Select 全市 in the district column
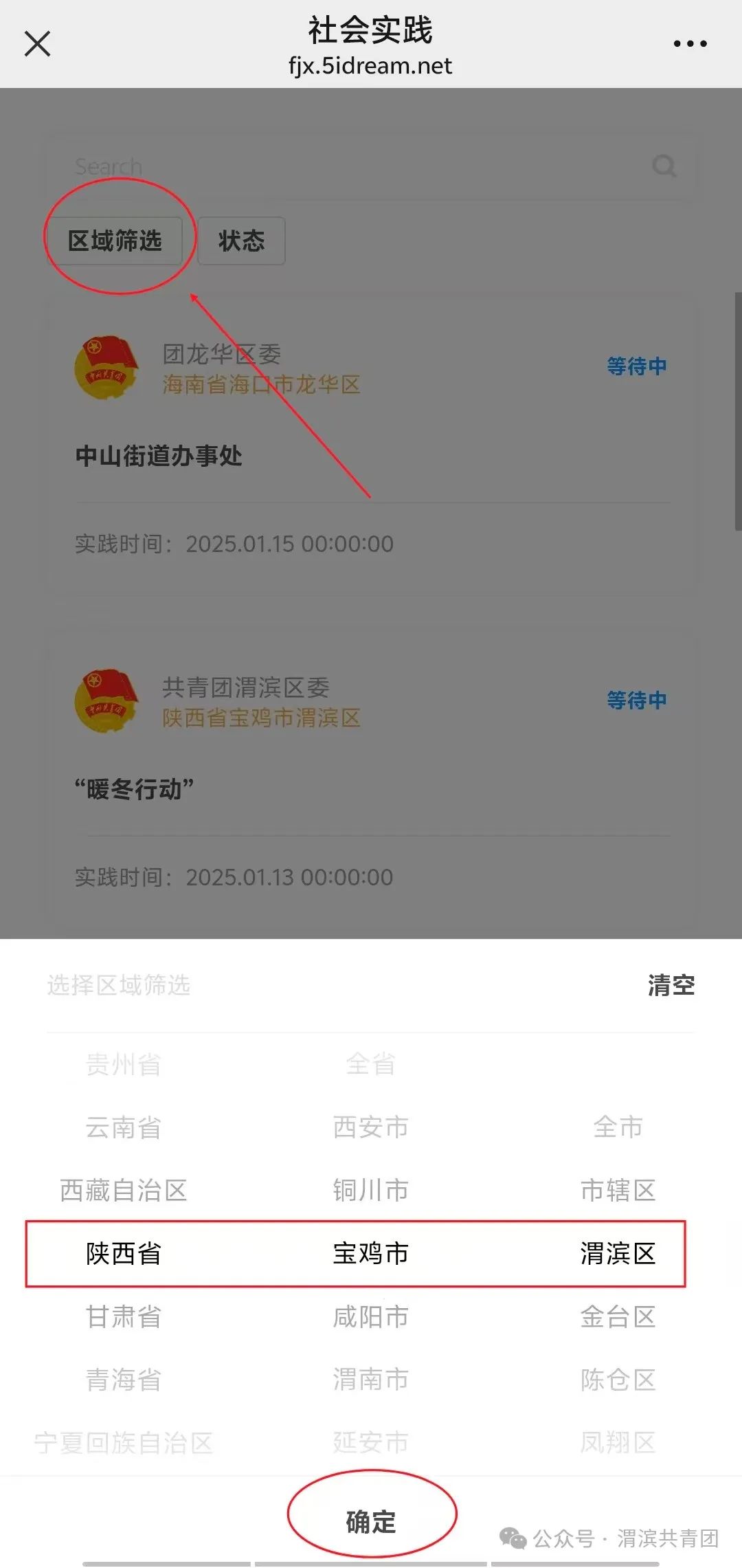The width and height of the screenshot is (742, 1568). tap(618, 1127)
